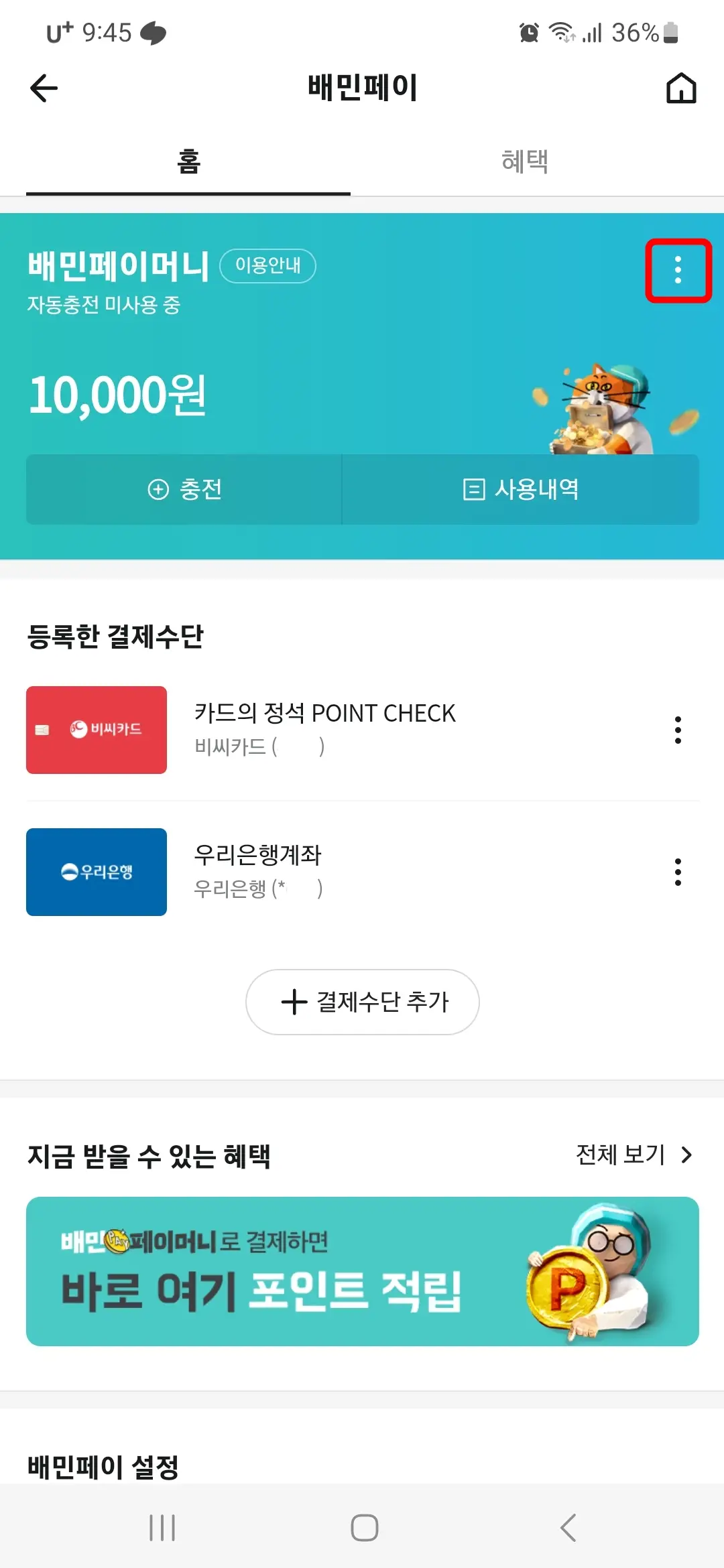The image size is (724, 1568).
Task: Select the 우리은행 bank logo thumbnail
Action: pyautogui.click(x=96, y=872)
